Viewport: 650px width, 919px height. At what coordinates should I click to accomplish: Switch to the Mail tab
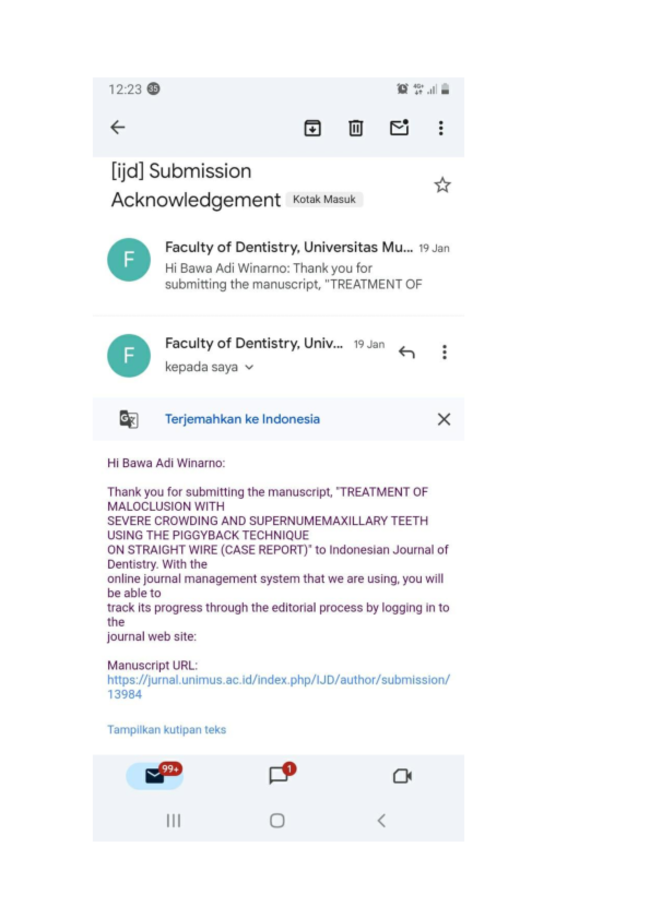[154, 776]
